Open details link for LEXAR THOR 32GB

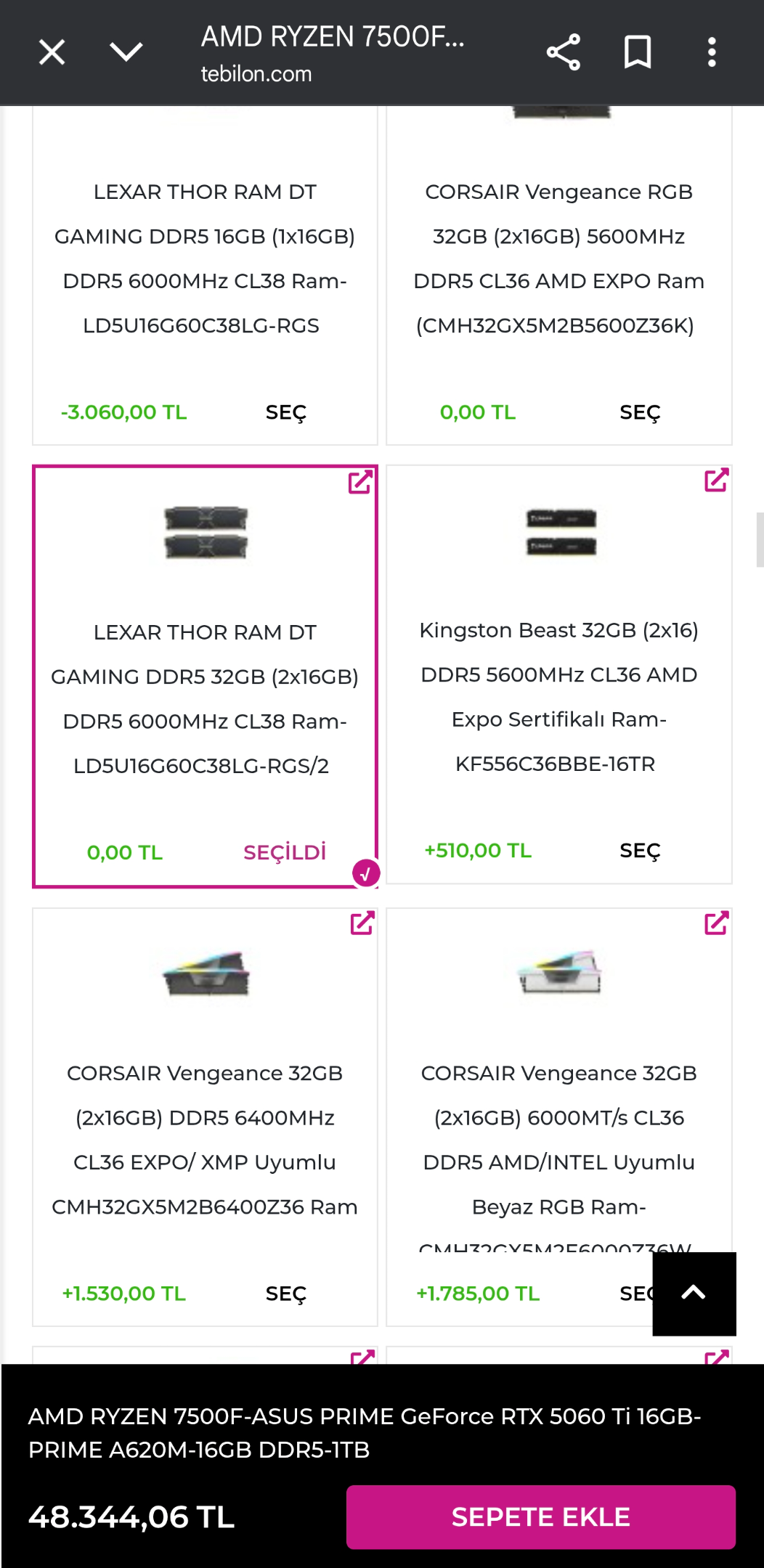[x=360, y=482]
